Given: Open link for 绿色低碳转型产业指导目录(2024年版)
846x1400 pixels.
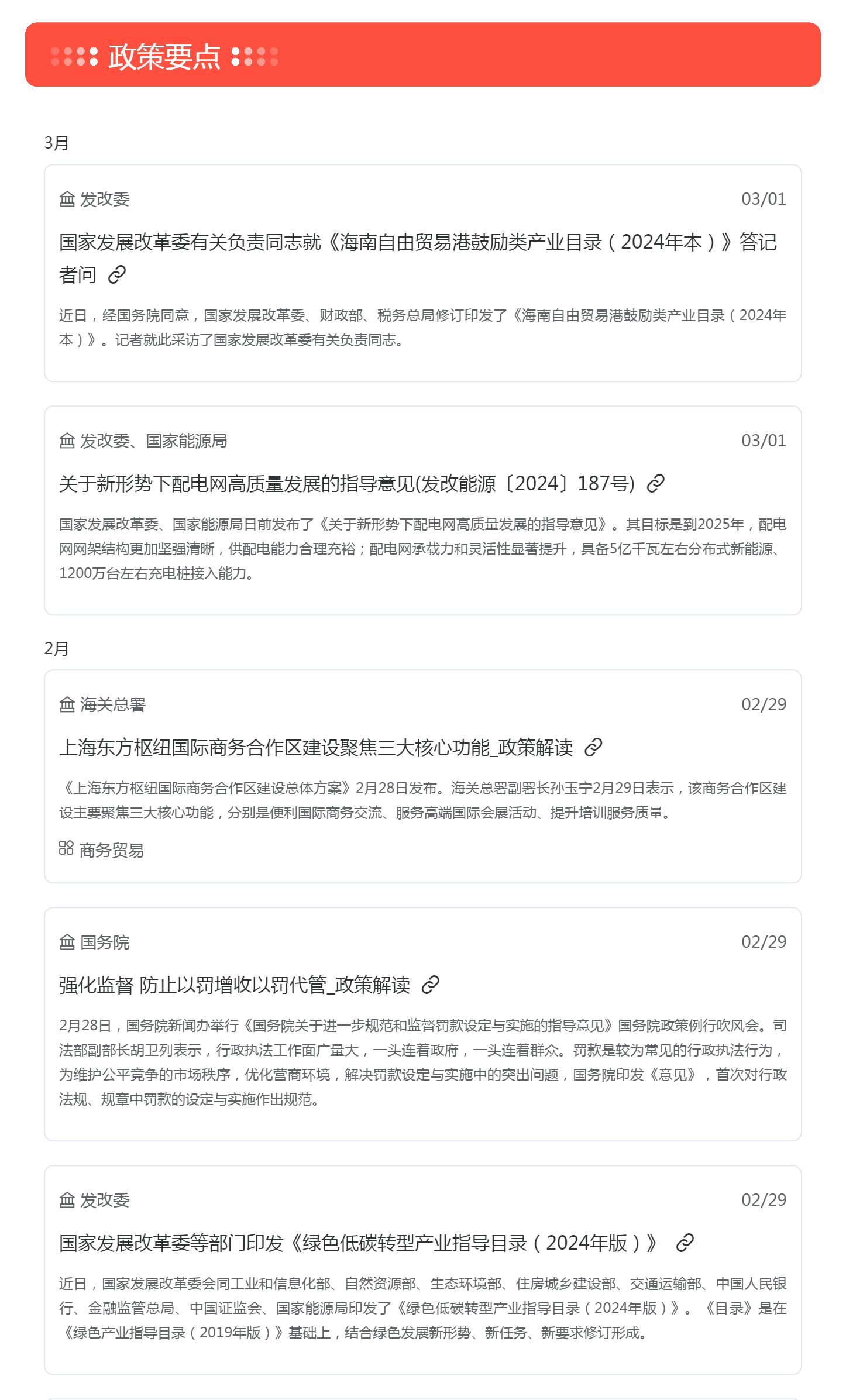Looking at the screenshot, I should pyautogui.click(x=685, y=1243).
